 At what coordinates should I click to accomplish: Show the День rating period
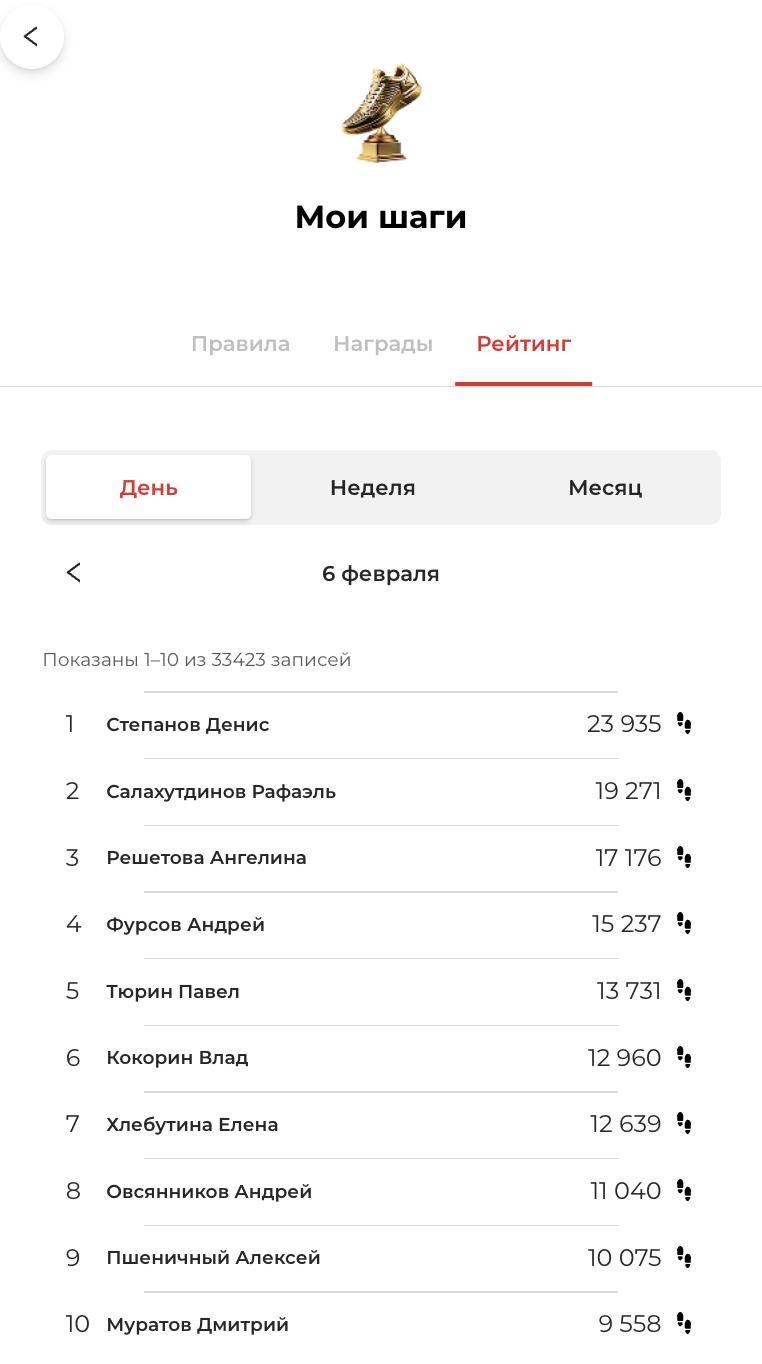click(x=149, y=488)
